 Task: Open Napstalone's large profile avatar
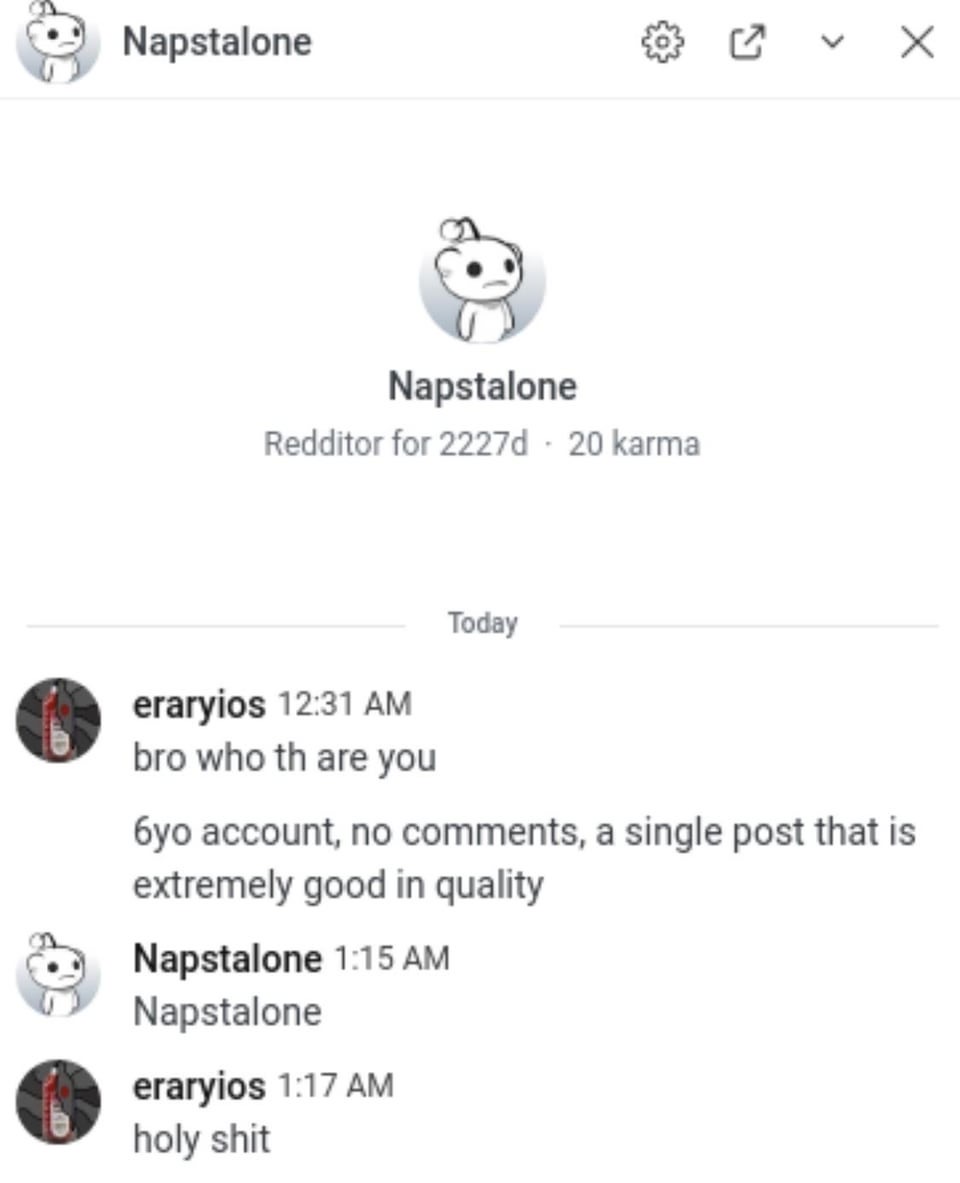[482, 280]
